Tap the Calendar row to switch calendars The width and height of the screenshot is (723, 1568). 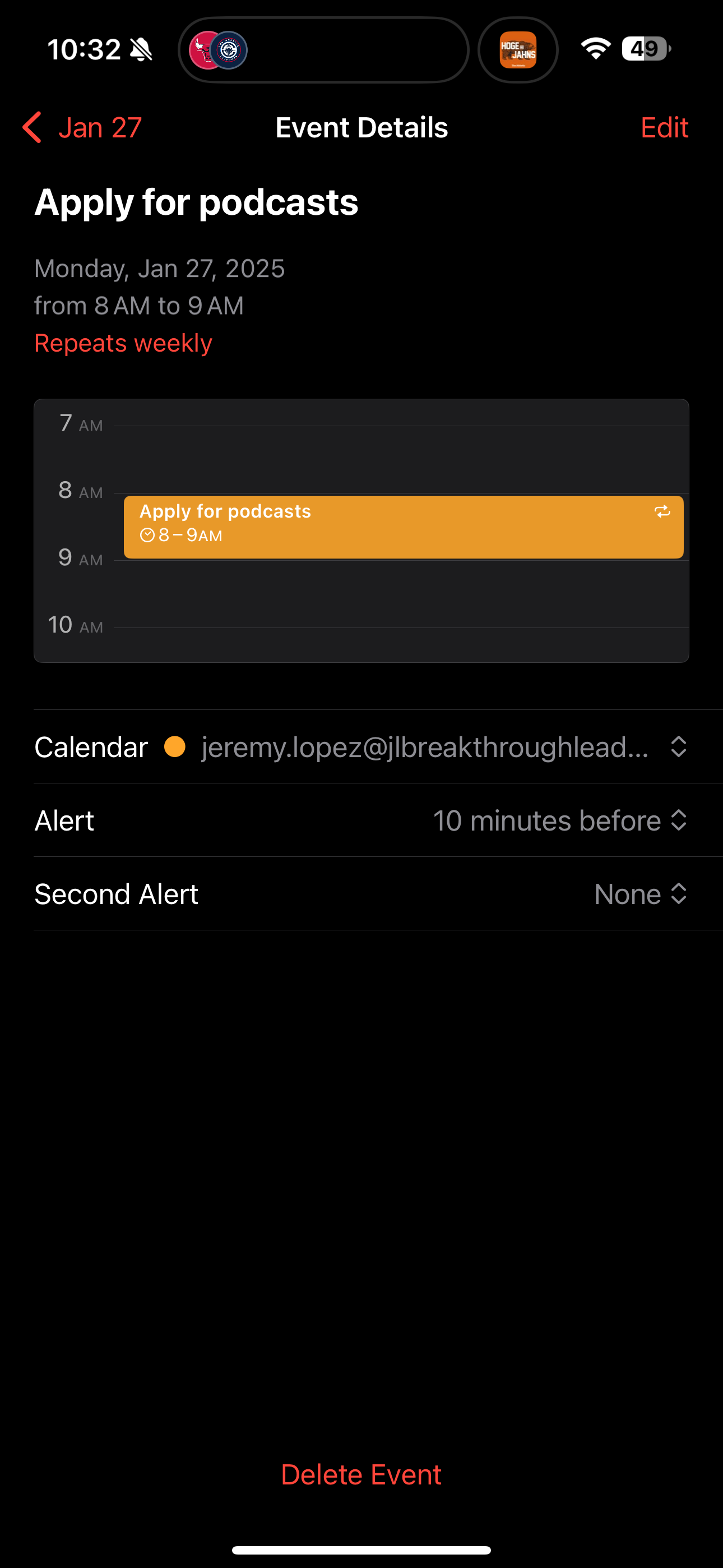[x=361, y=746]
